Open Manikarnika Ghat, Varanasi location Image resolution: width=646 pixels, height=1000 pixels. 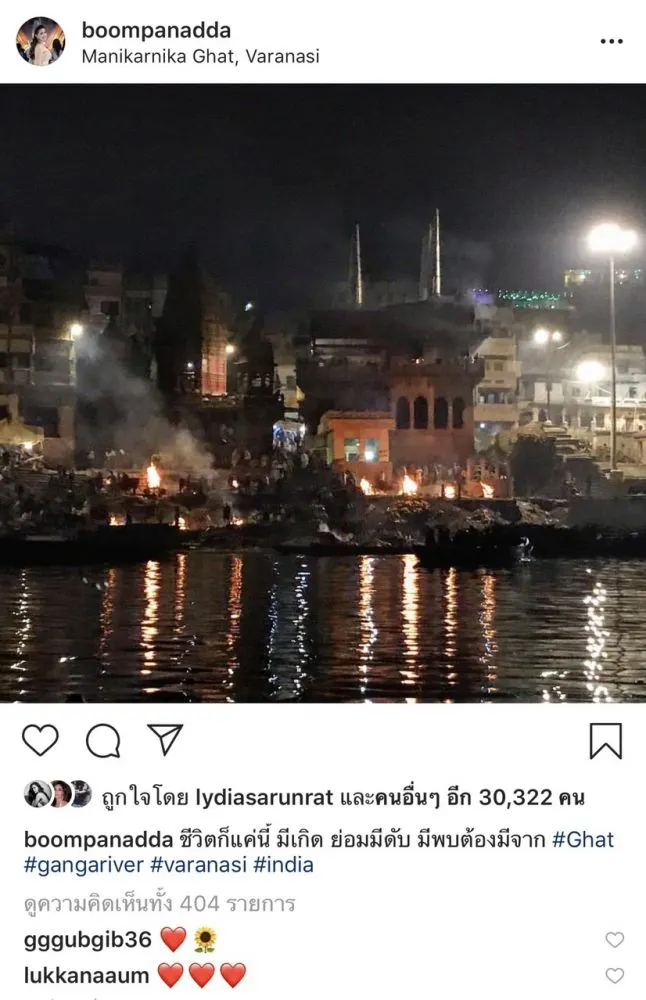[x=200, y=57]
